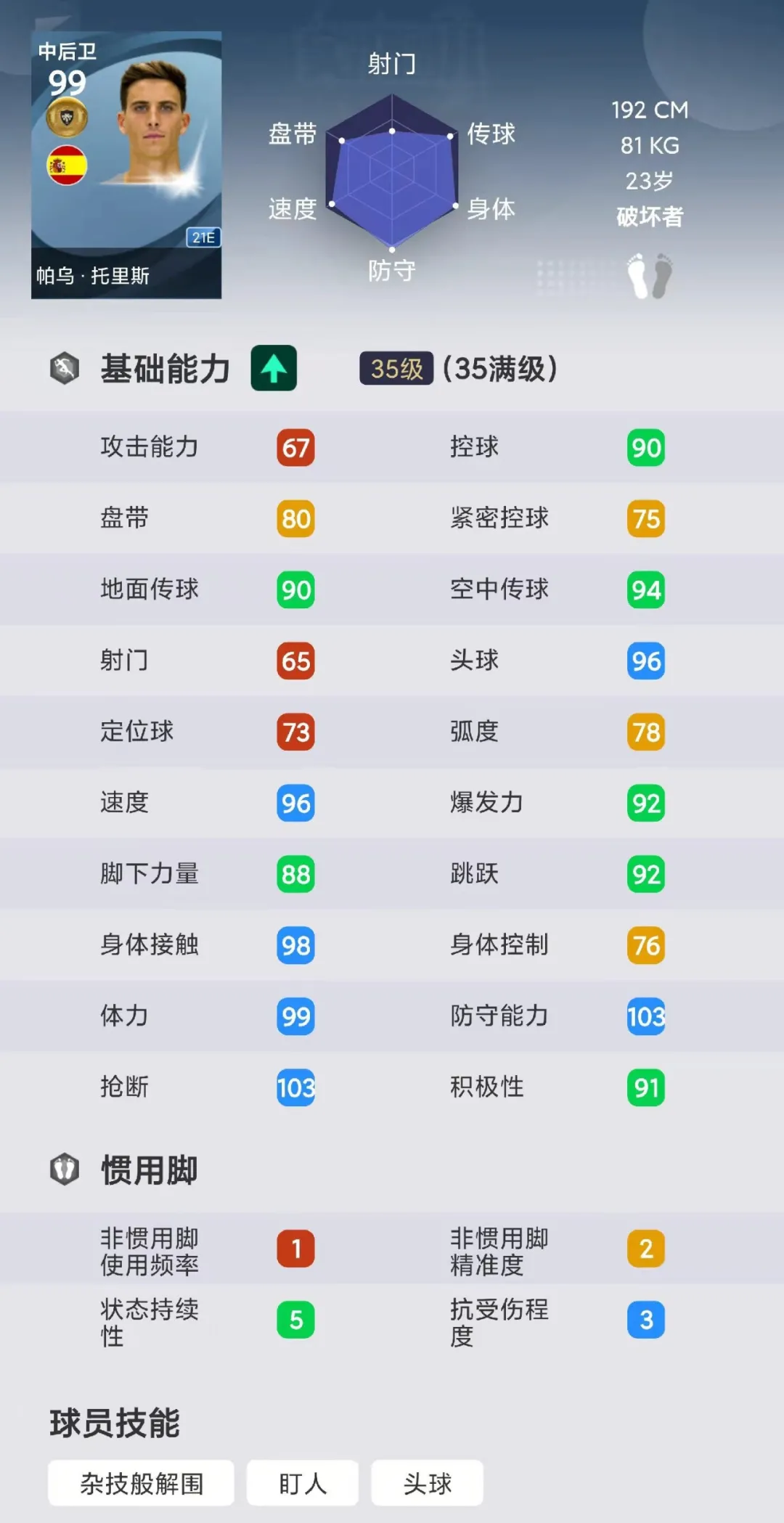Open the 35级 level selector

click(x=396, y=369)
